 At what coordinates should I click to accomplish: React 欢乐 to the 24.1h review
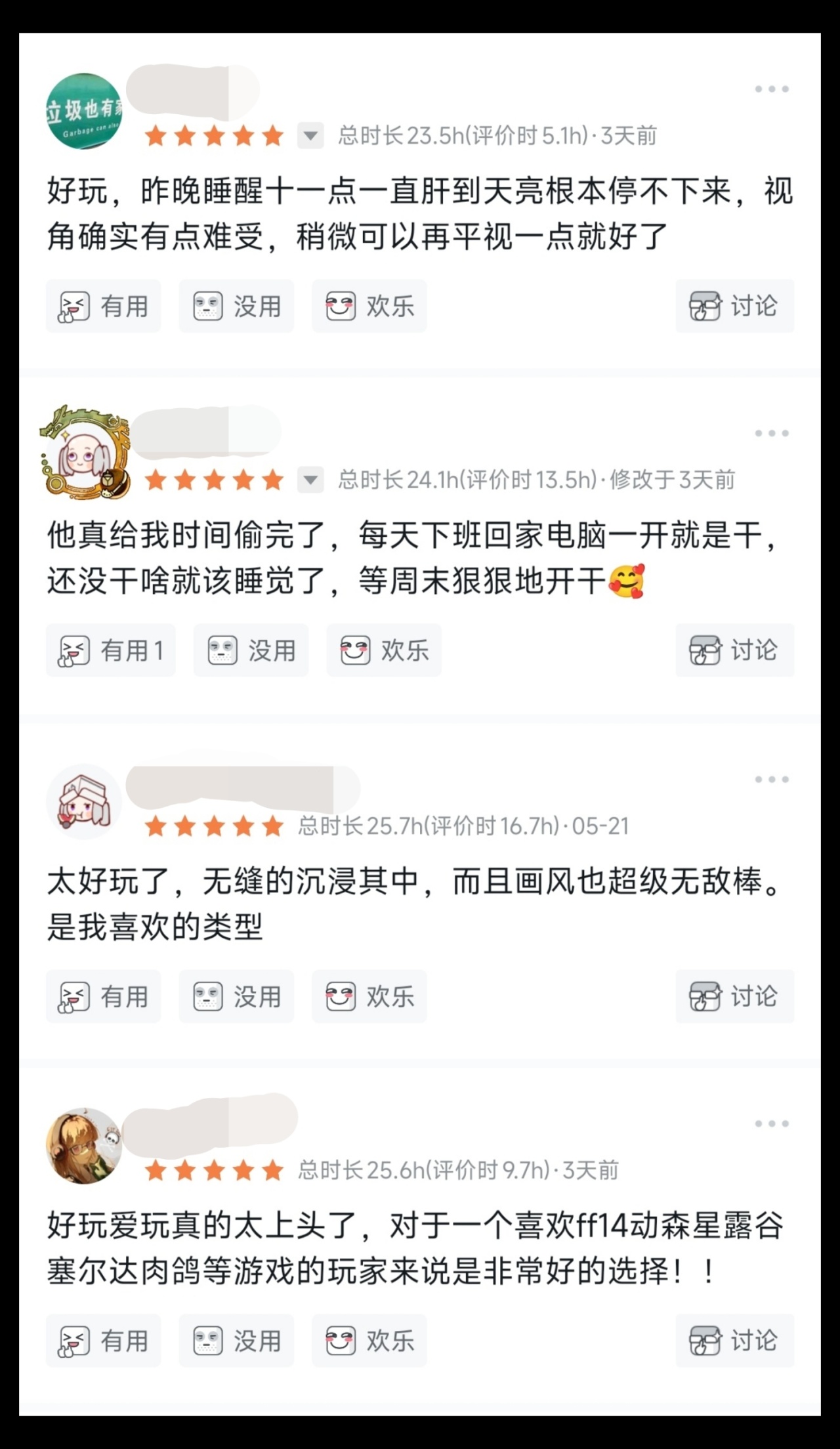[x=384, y=650]
